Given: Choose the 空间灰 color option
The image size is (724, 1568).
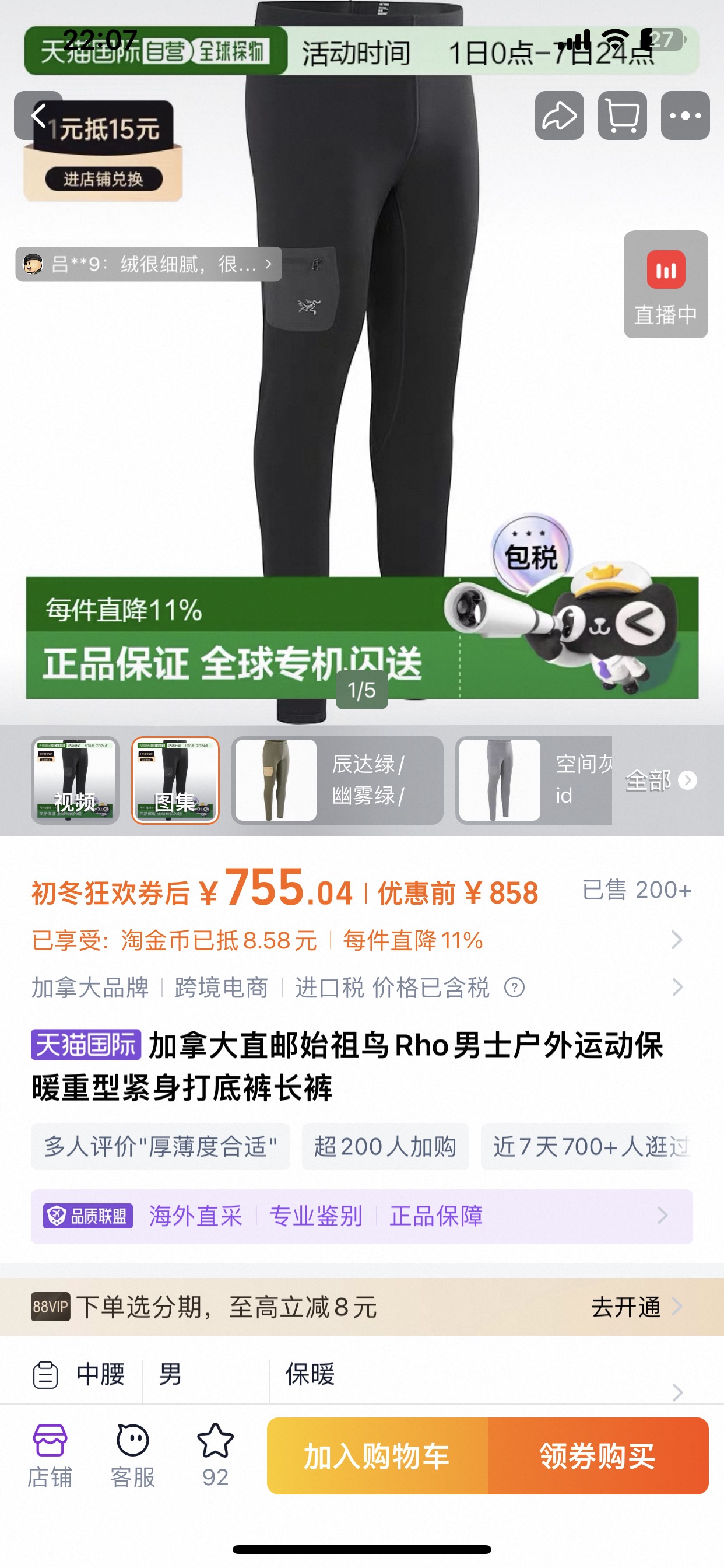Looking at the screenshot, I should click(x=533, y=780).
